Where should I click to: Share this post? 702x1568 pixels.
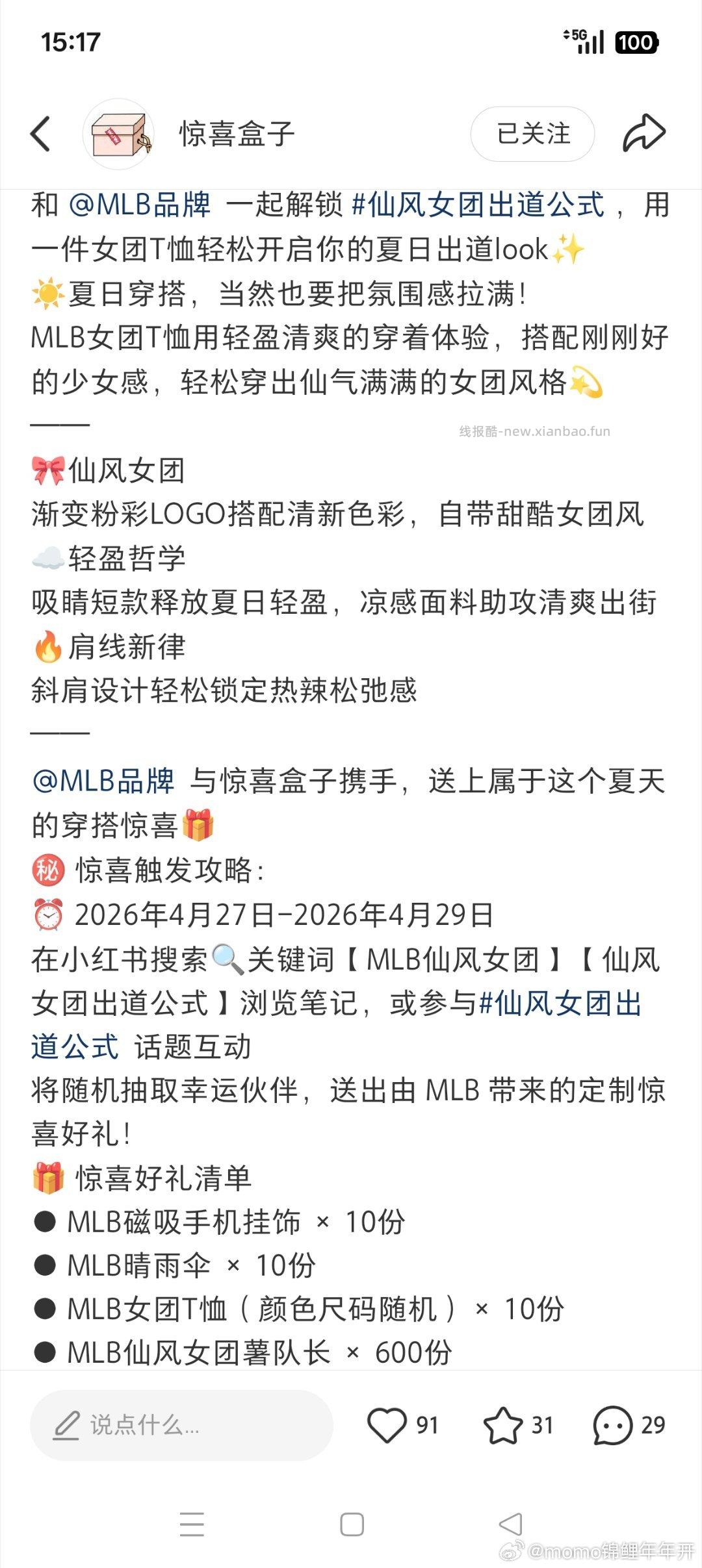tap(643, 134)
